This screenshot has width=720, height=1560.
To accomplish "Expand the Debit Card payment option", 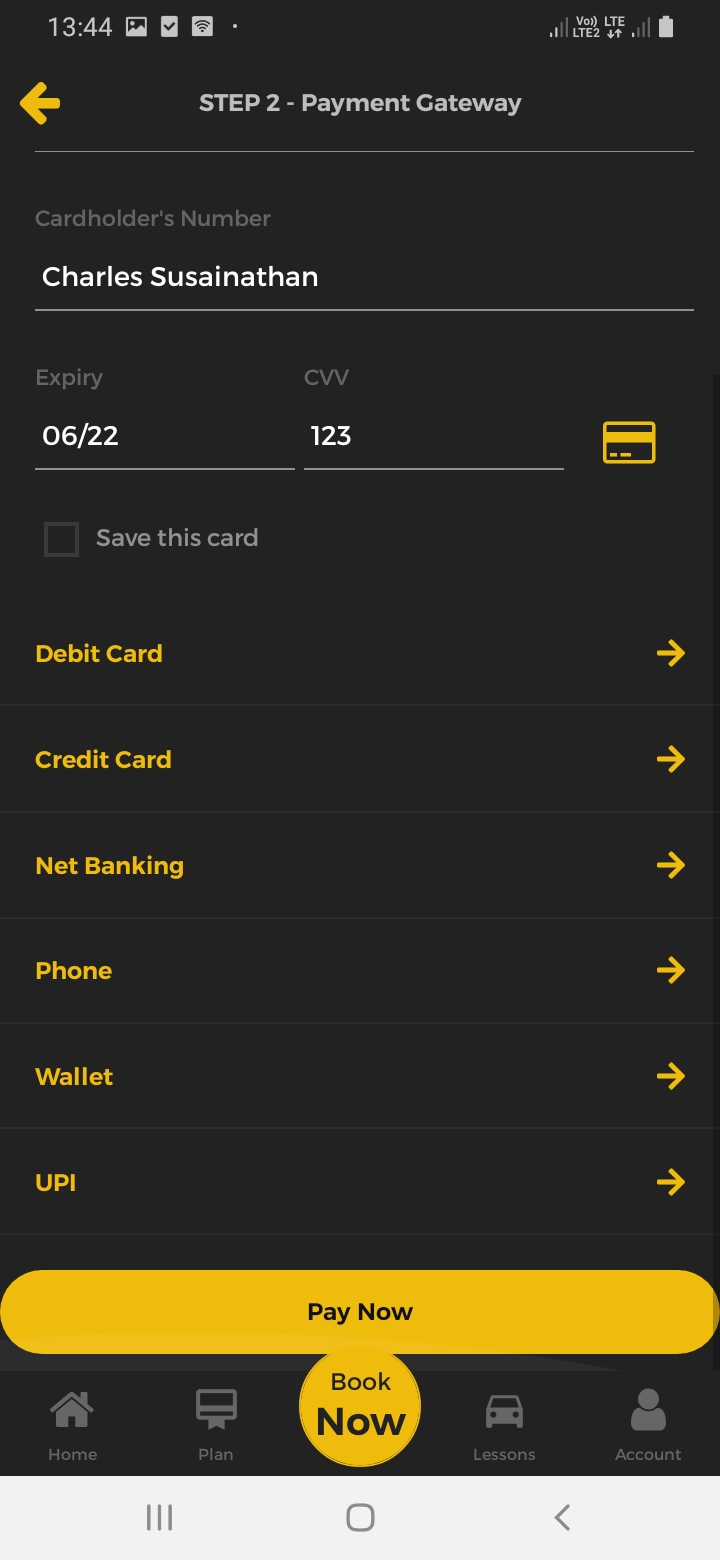I will tap(671, 653).
